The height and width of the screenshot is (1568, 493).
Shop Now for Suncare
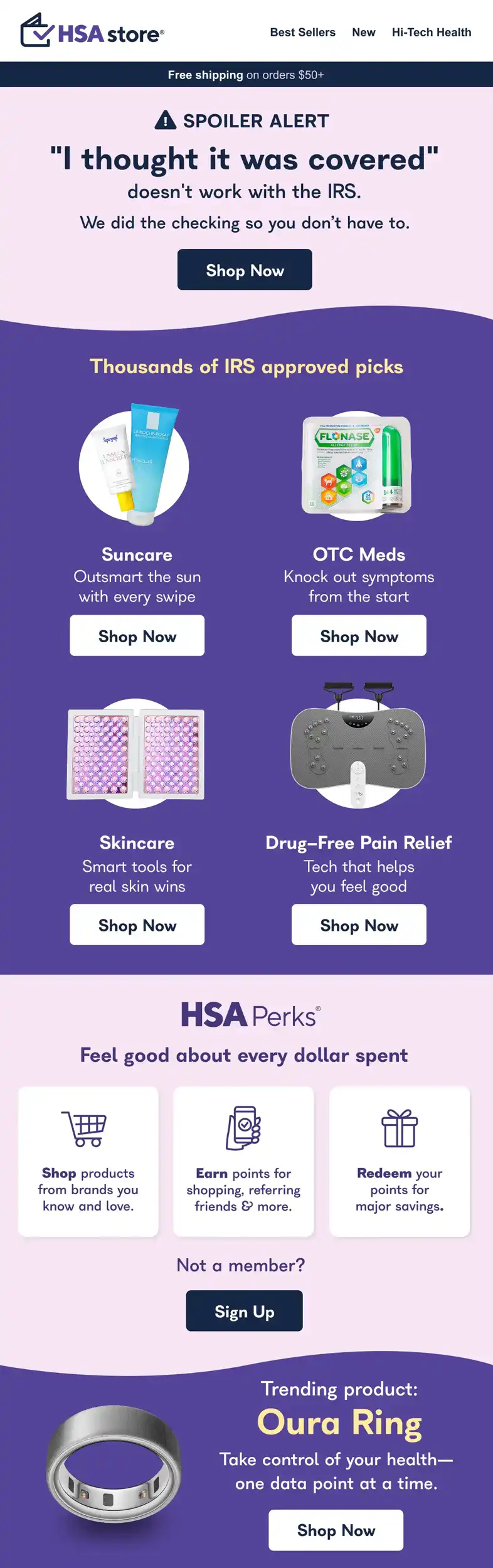(137, 635)
